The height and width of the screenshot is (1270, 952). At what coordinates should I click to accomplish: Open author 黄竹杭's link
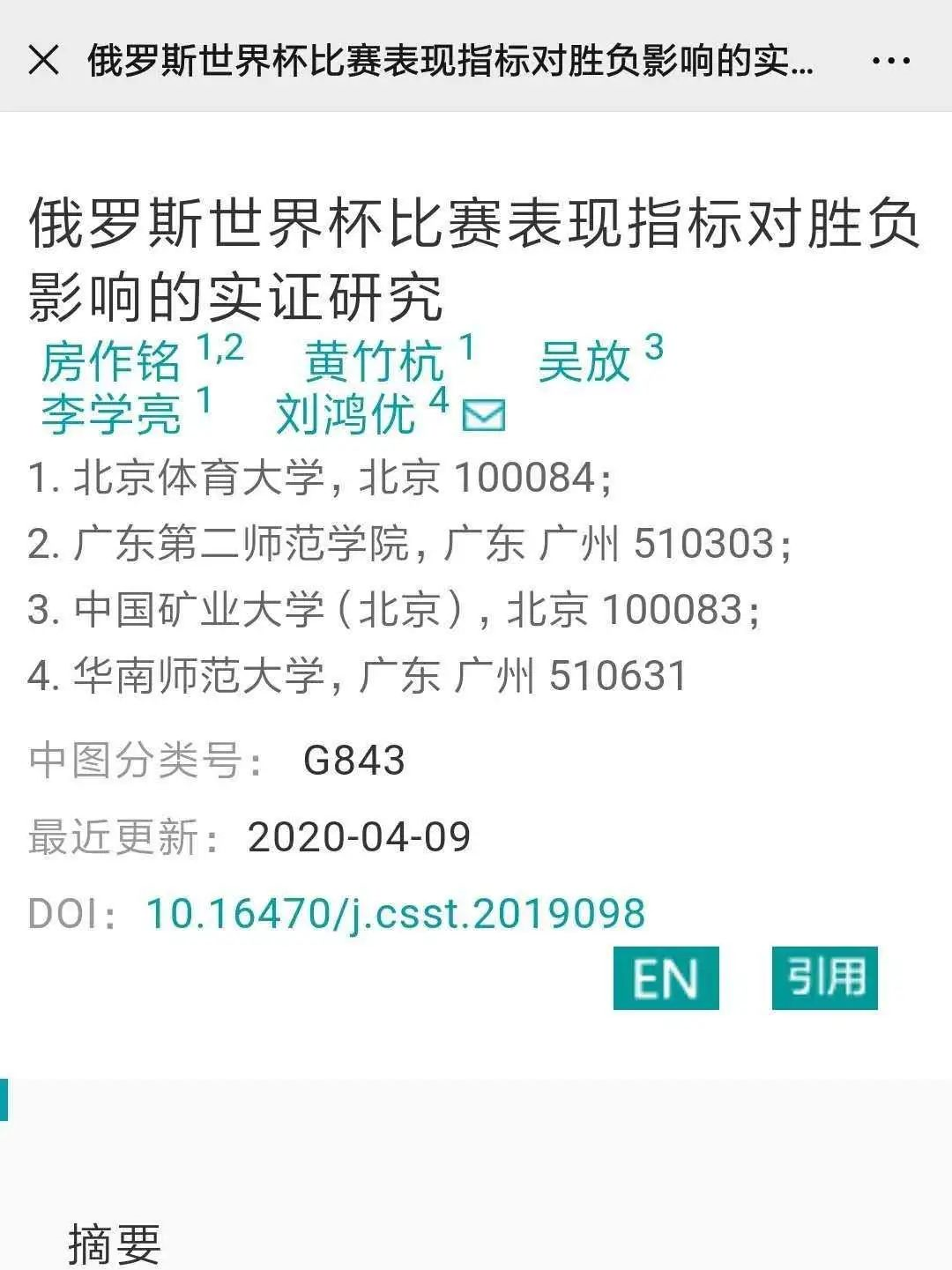374,361
